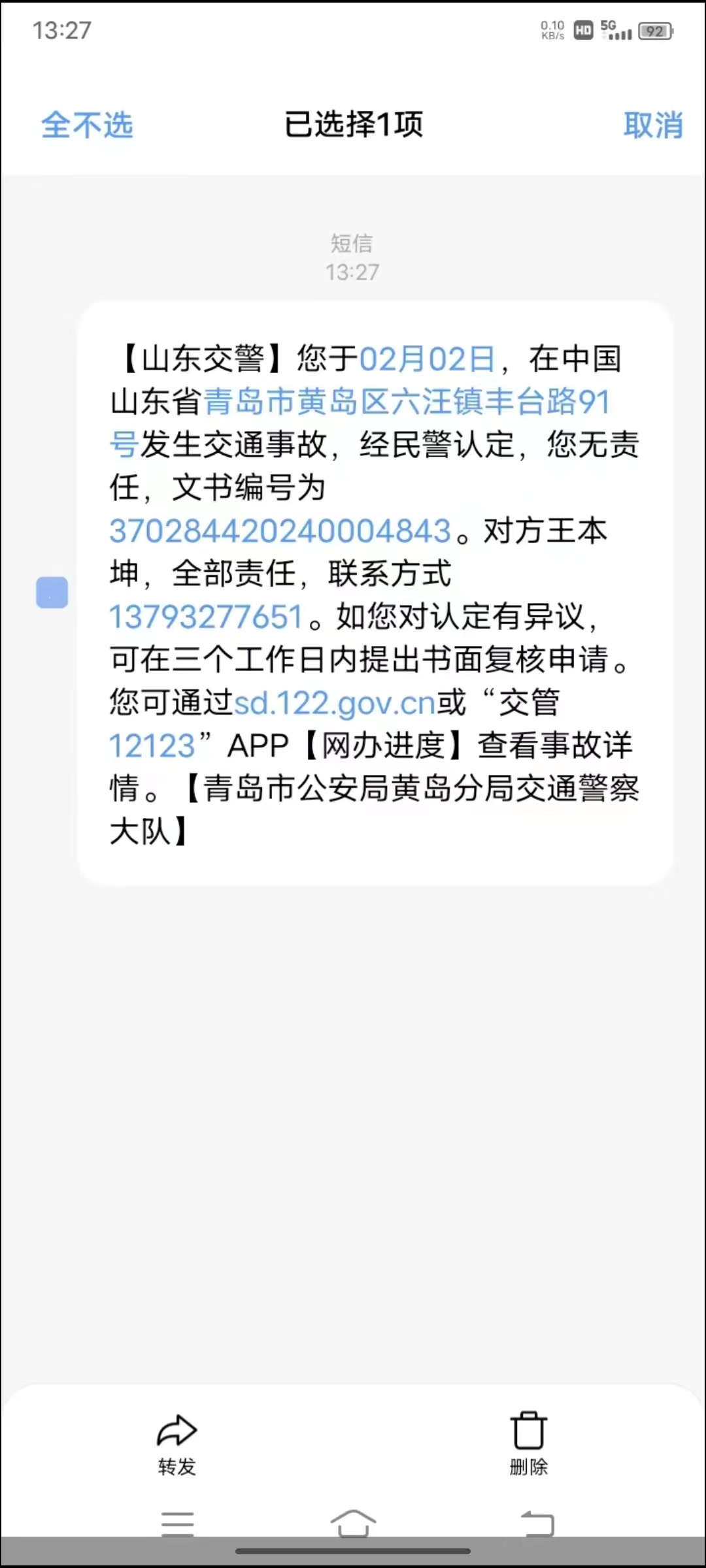Tap phone number 13793277651
This screenshot has width=706, height=1568.
206,617
